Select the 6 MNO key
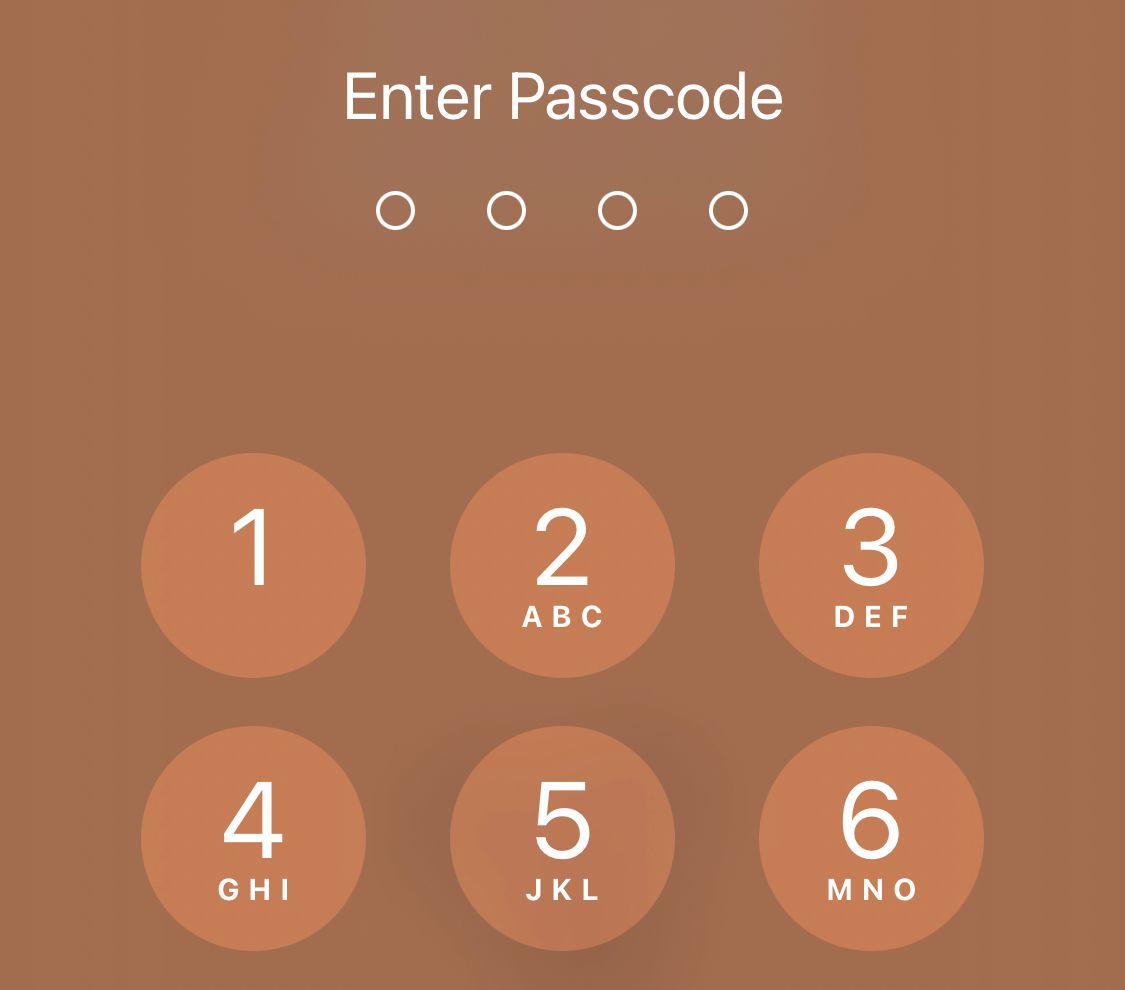 (x=871, y=838)
